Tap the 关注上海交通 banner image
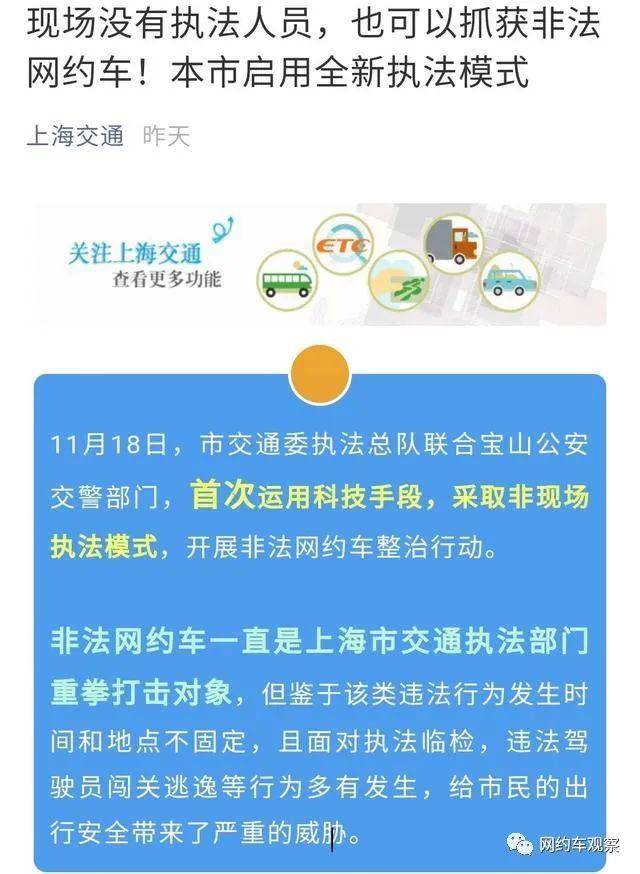The height and width of the screenshot is (874, 640). pos(320,264)
